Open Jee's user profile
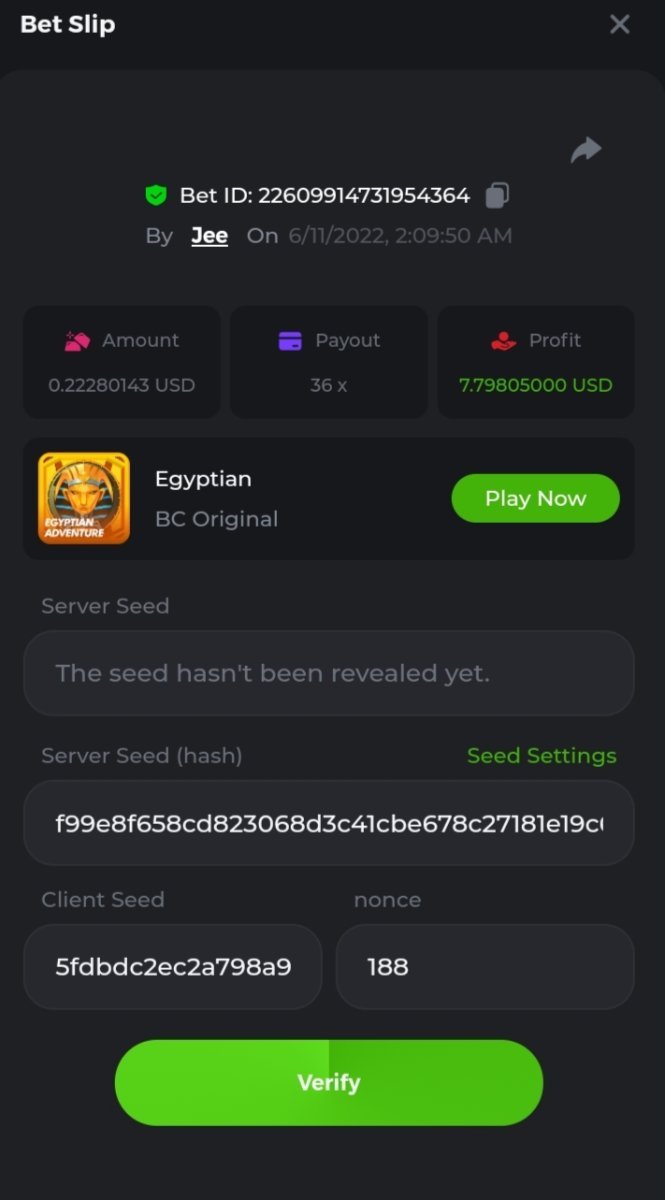The image size is (665, 1200). [209, 236]
